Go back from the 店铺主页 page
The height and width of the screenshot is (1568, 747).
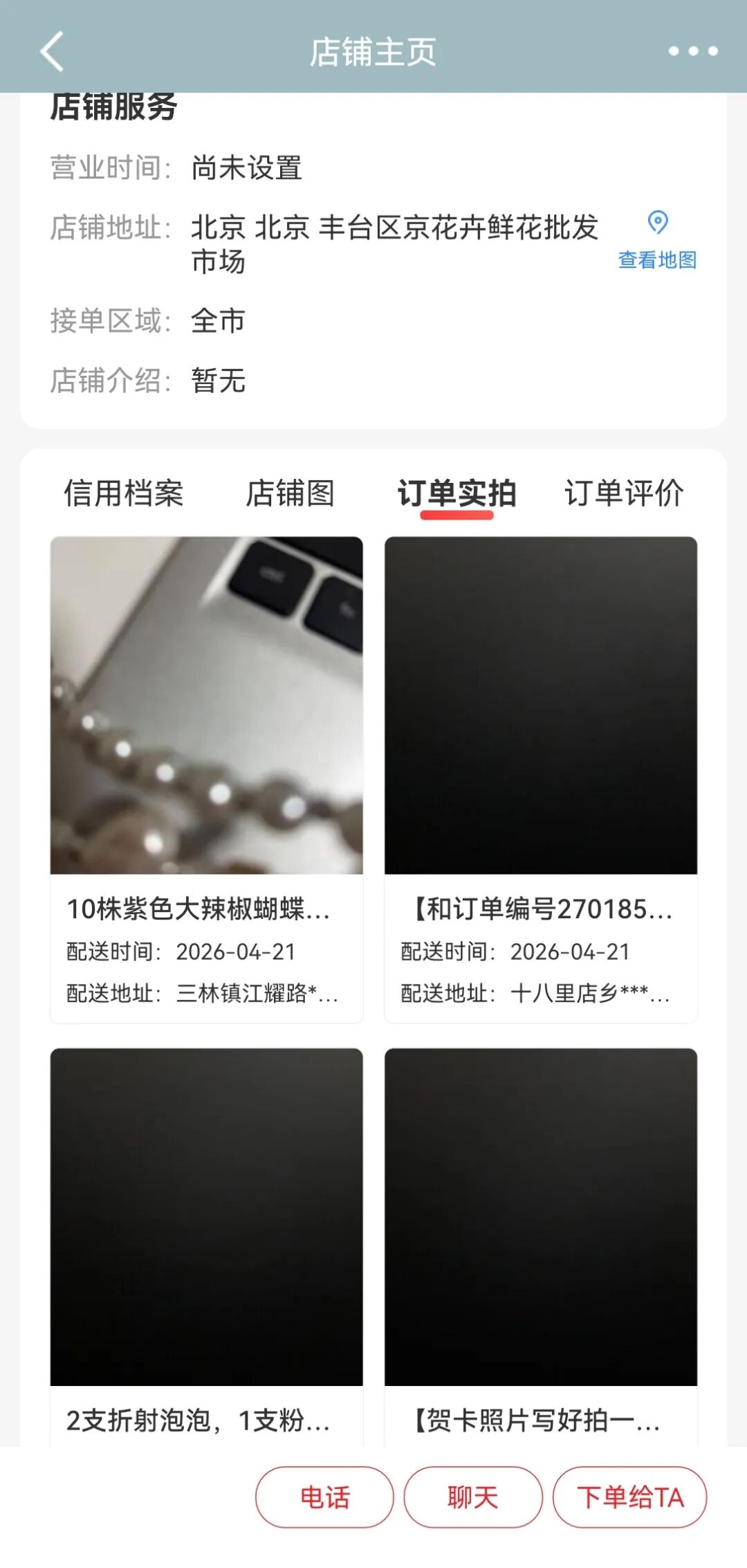coord(52,51)
